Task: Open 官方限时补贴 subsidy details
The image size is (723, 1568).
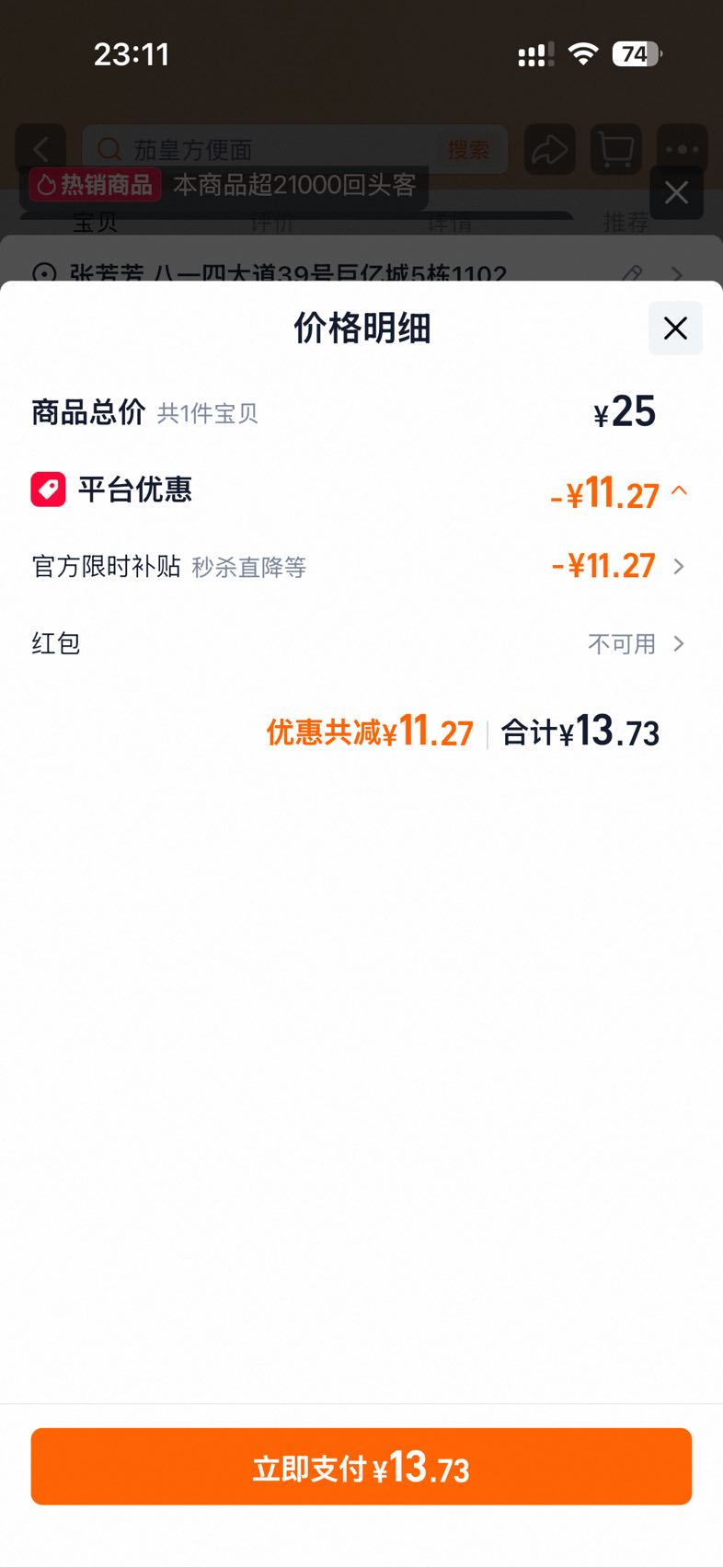Action: point(359,566)
